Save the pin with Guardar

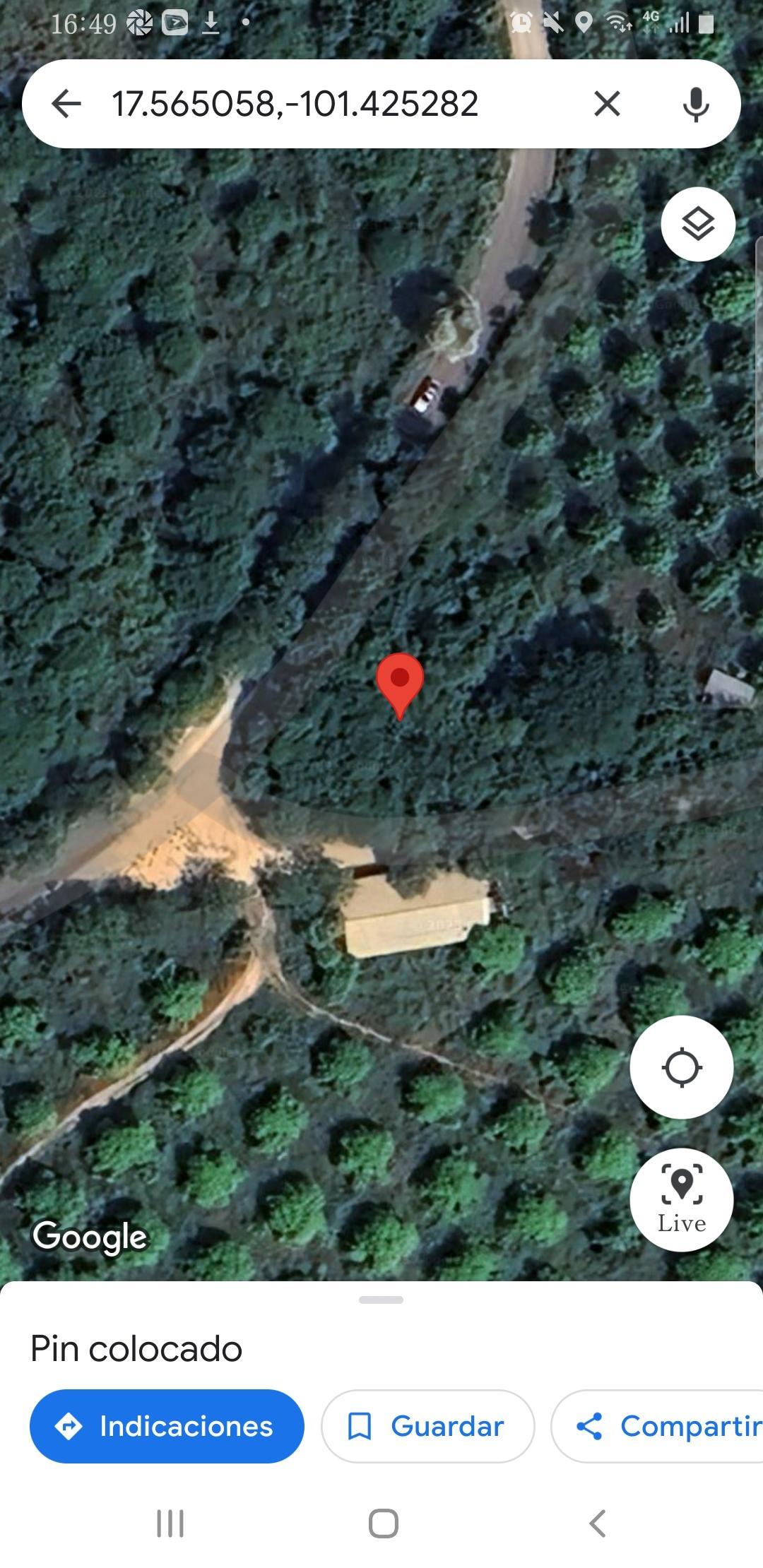click(x=427, y=1426)
